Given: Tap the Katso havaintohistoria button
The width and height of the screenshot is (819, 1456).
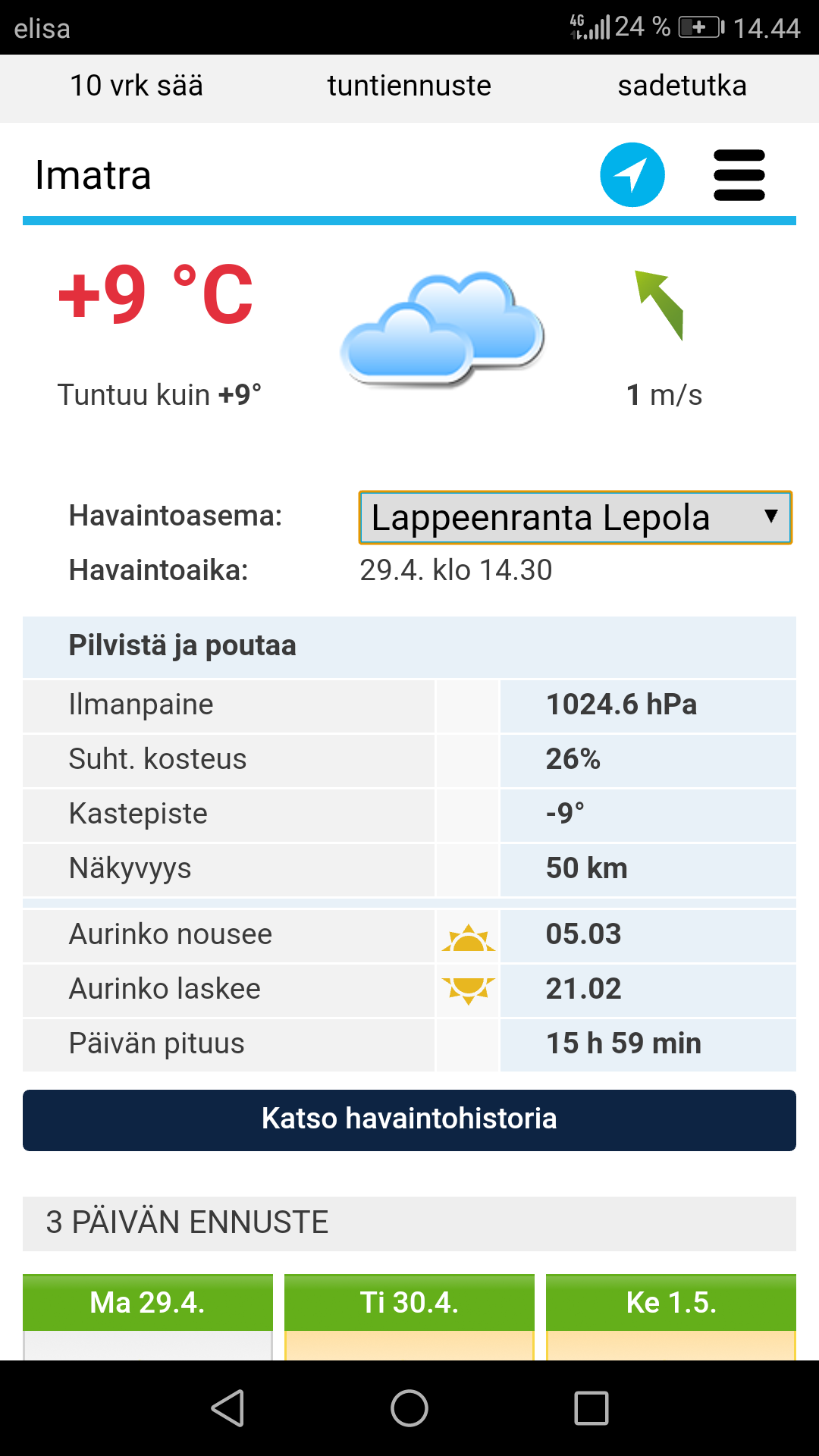Looking at the screenshot, I should (x=409, y=1120).
